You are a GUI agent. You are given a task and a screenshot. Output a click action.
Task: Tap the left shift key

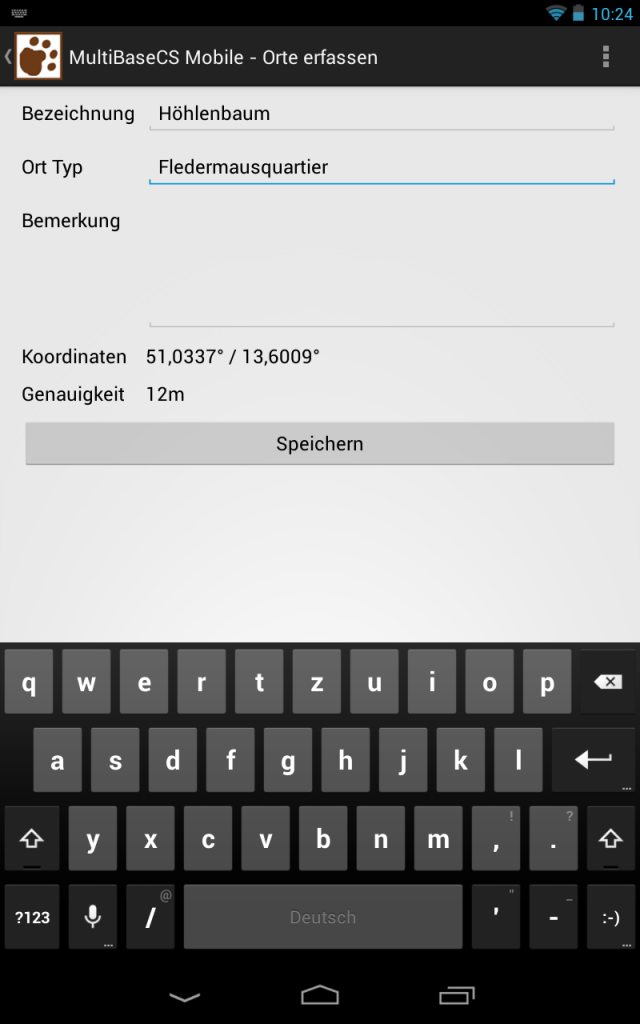pos(31,839)
